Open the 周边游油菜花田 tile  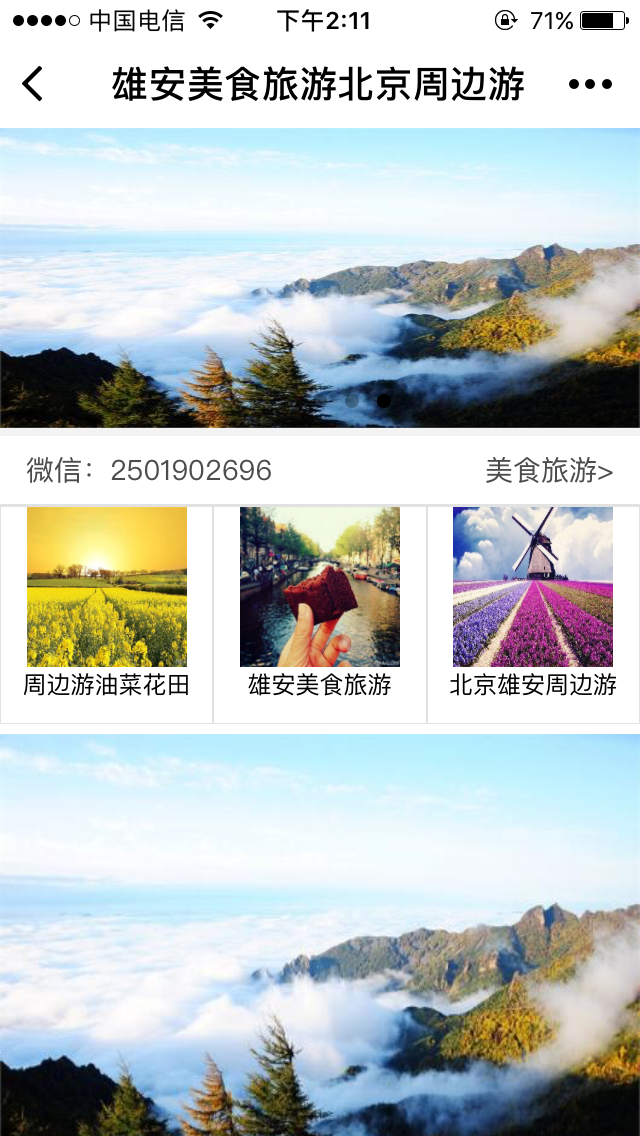(107, 614)
